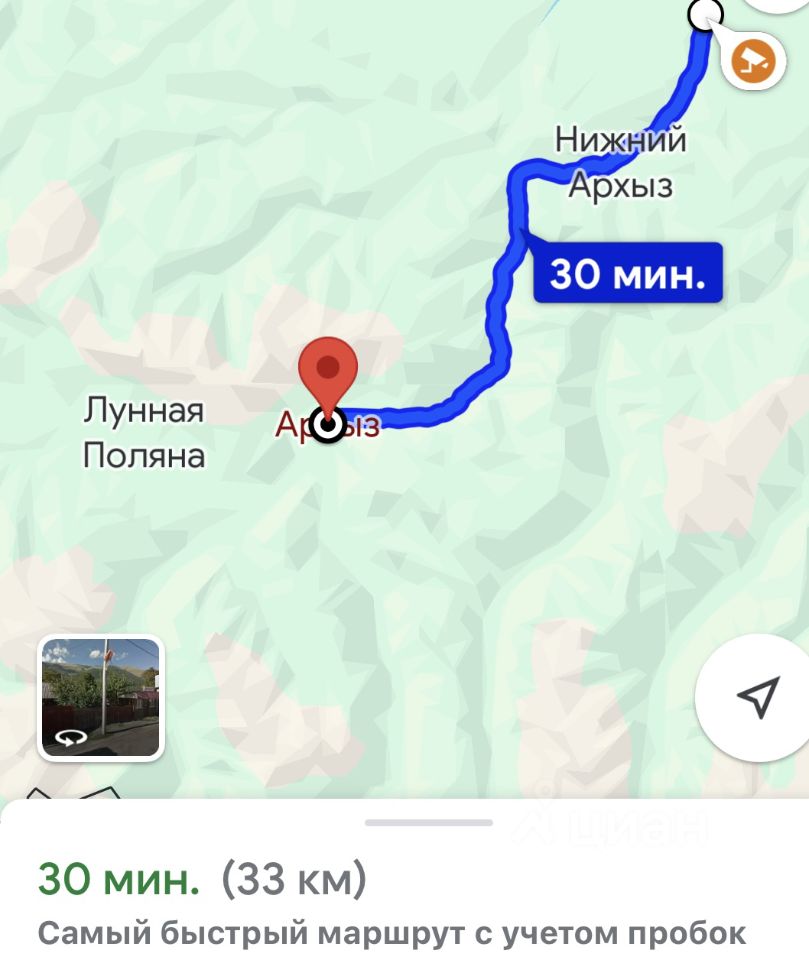Expand the route details sheet handle

coord(429,822)
